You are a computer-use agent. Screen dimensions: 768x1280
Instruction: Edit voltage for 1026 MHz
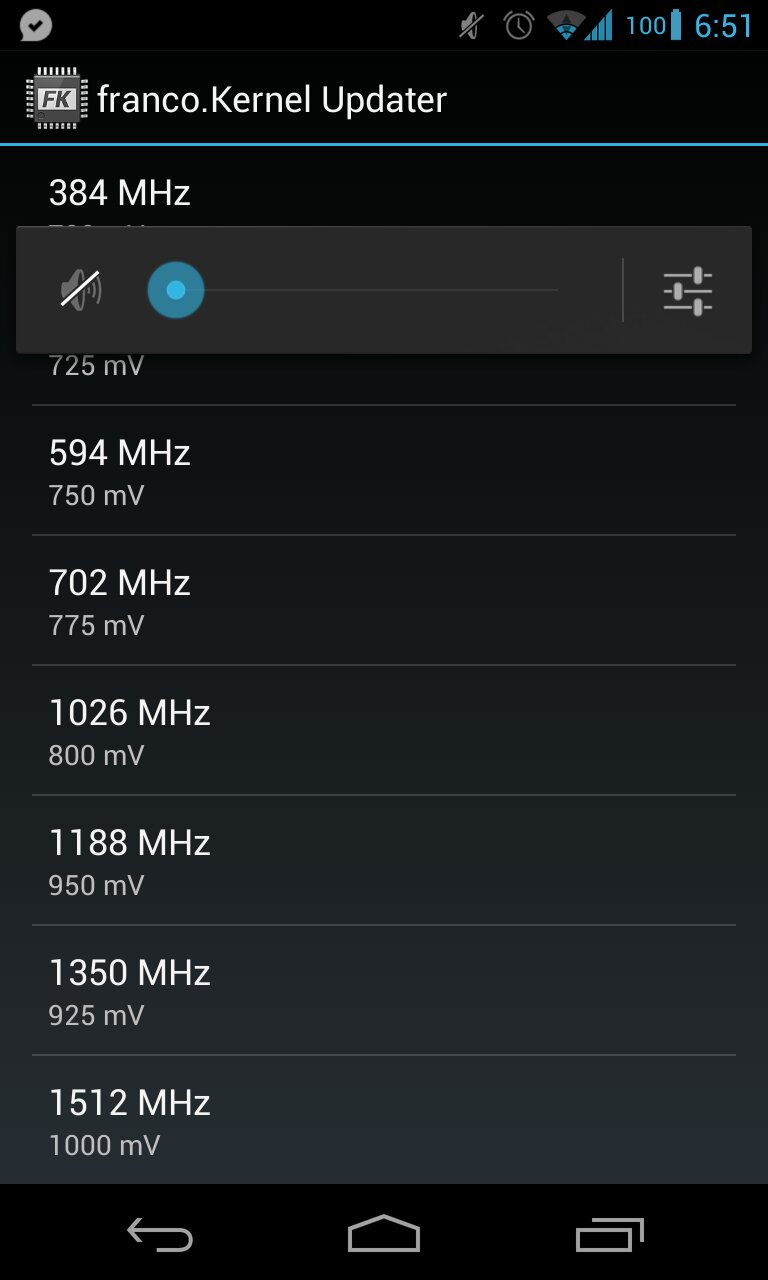(x=384, y=730)
